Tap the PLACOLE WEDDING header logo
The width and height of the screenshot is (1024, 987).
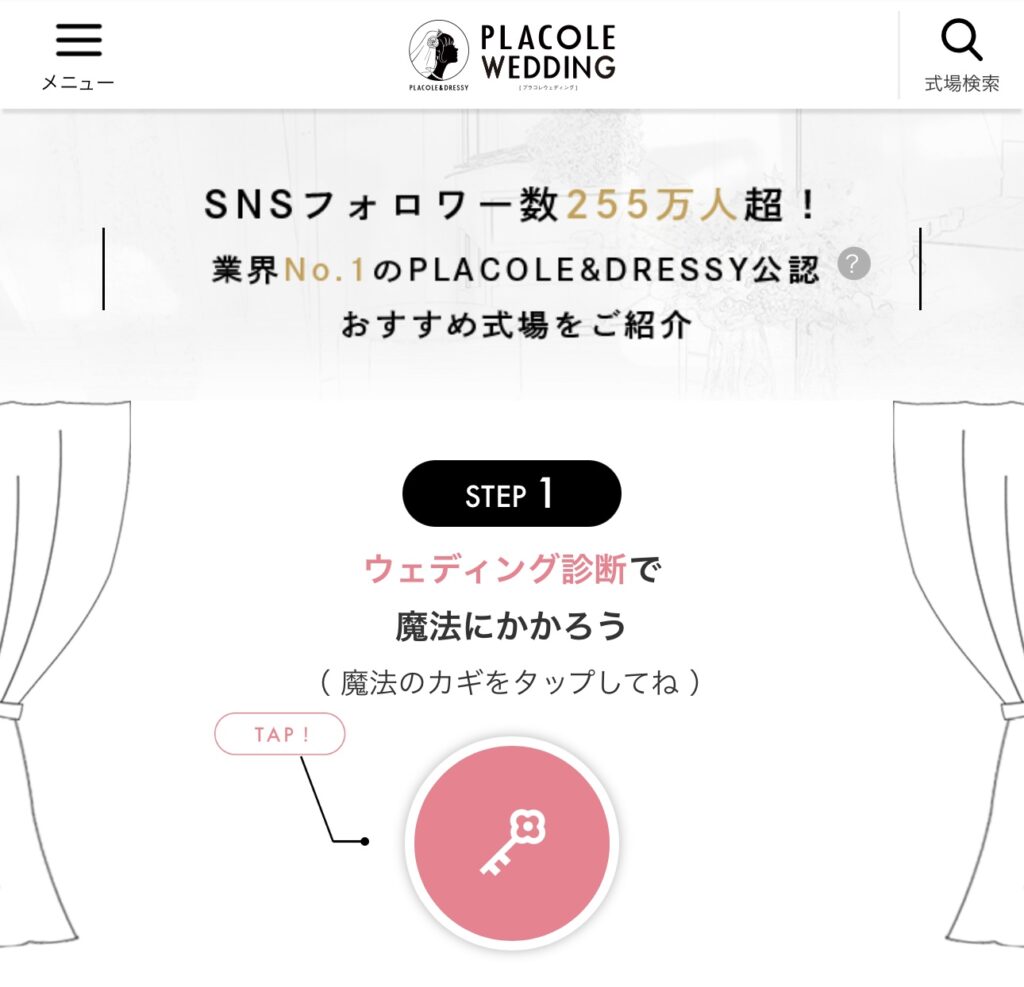512,55
